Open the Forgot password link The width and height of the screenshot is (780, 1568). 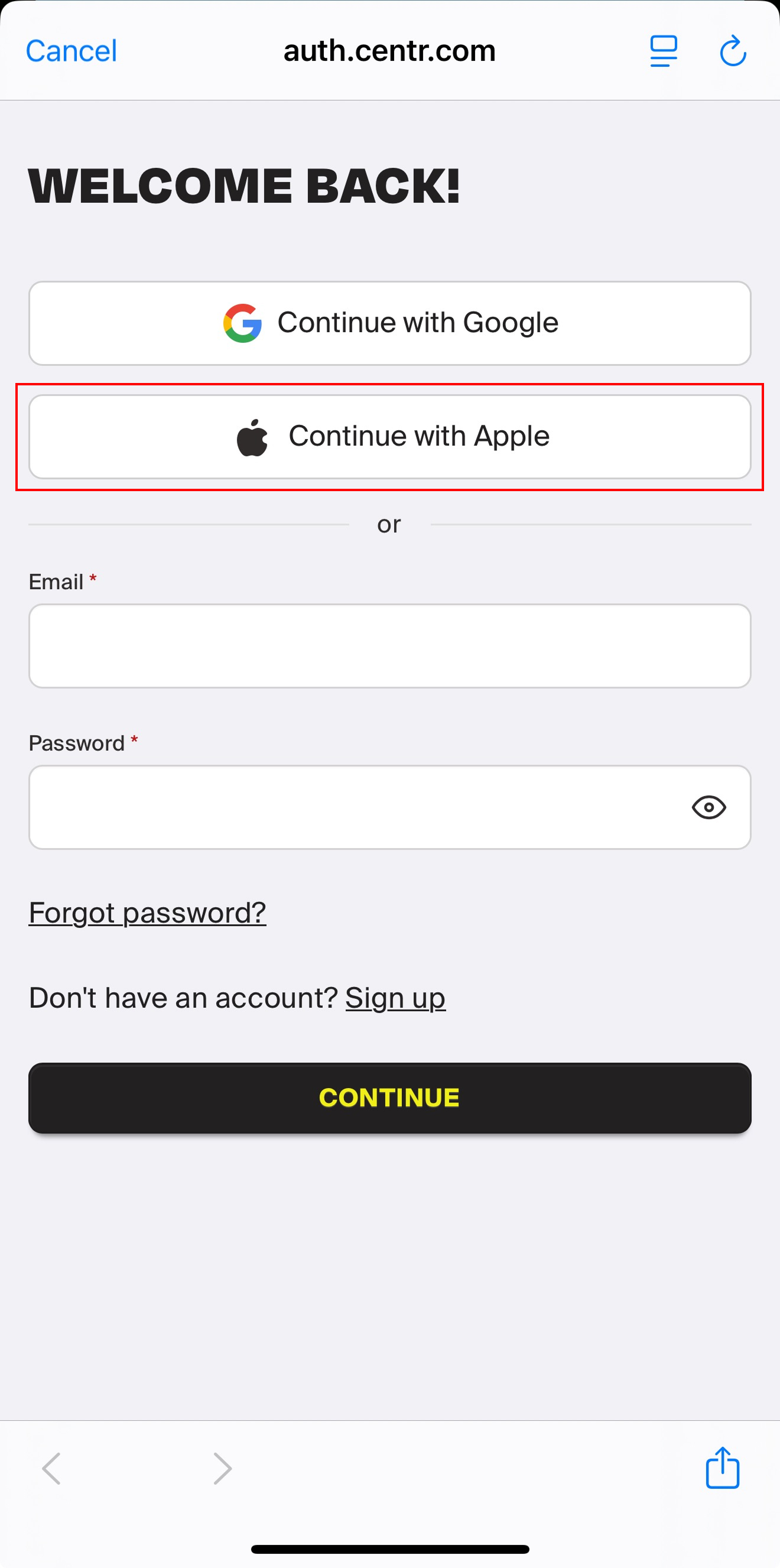click(147, 913)
